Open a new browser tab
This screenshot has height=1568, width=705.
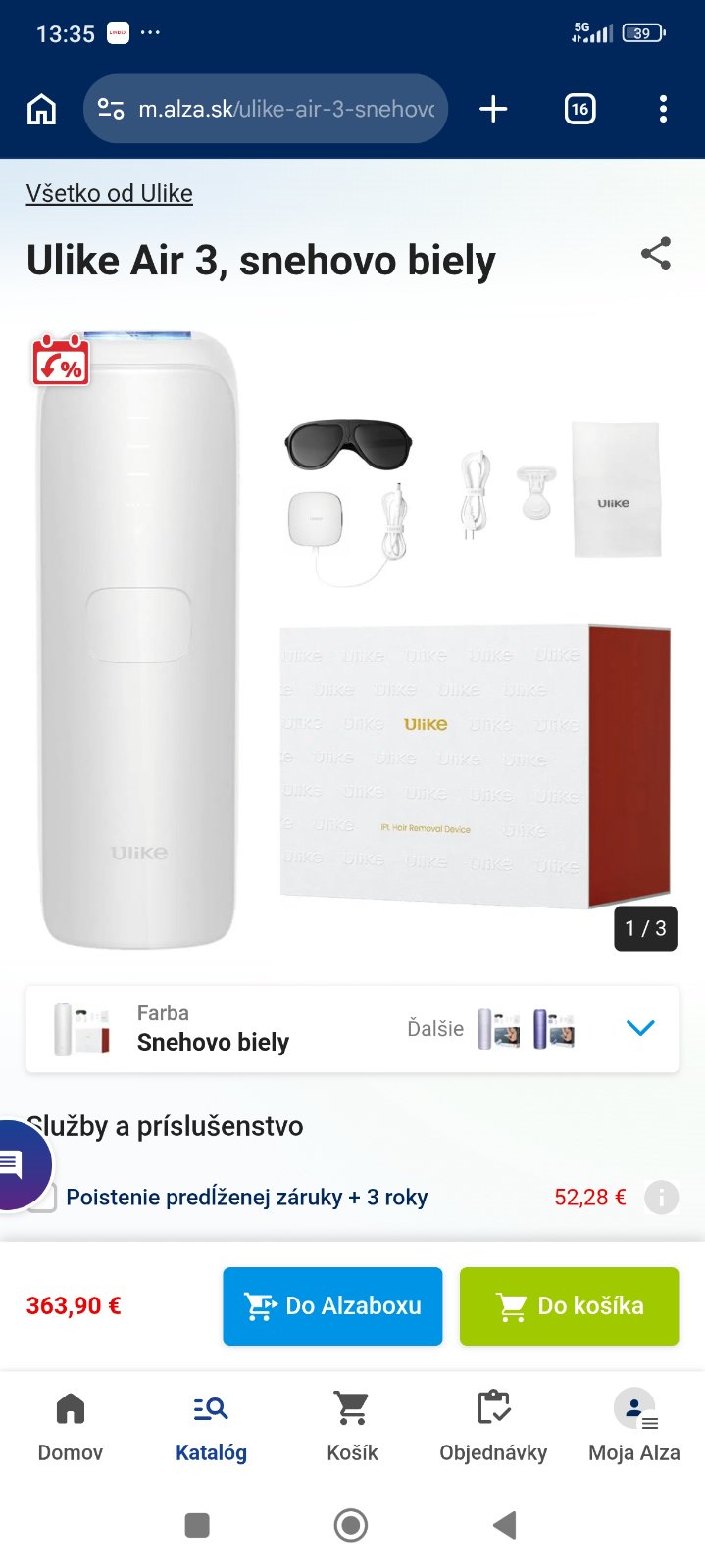[x=493, y=109]
